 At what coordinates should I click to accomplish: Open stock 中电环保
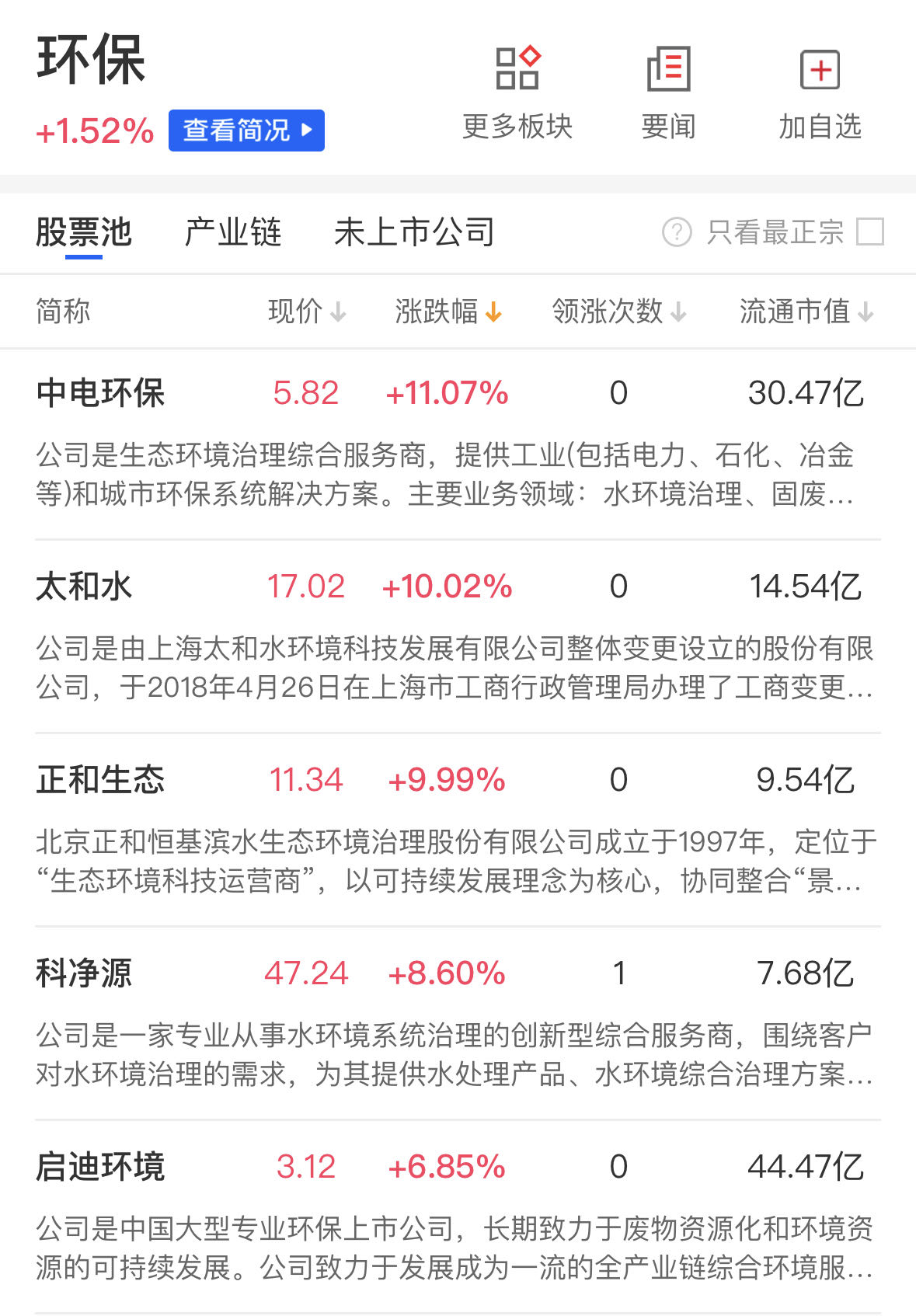point(101,393)
